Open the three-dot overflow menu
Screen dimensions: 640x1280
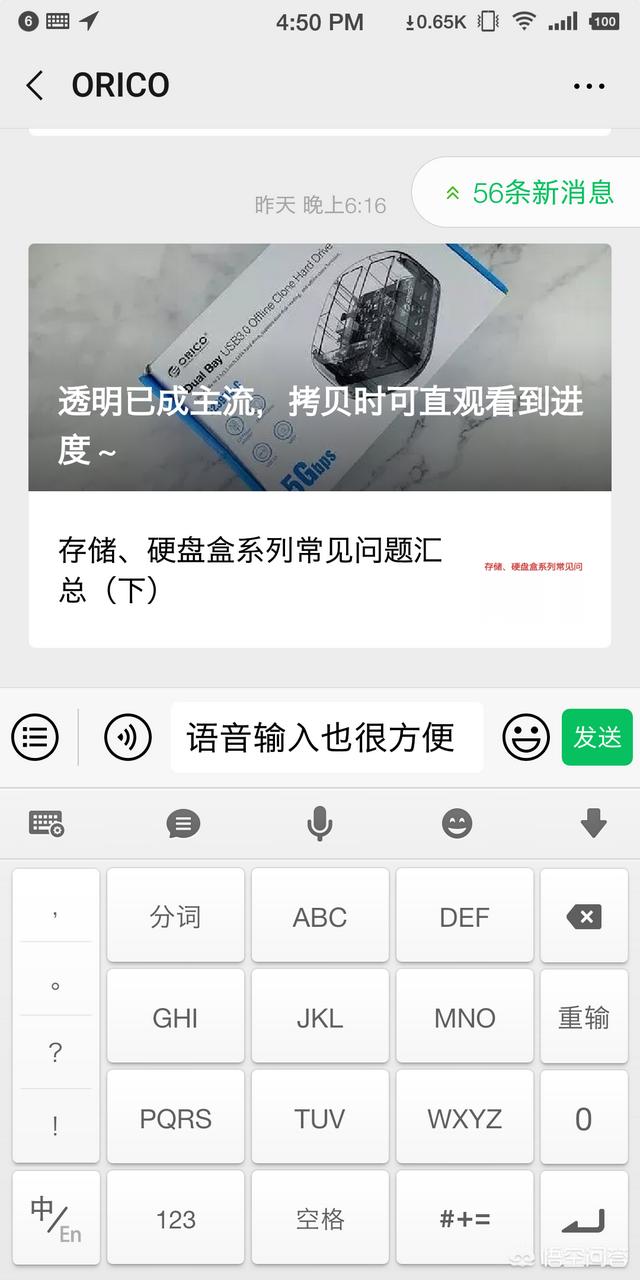[x=589, y=86]
